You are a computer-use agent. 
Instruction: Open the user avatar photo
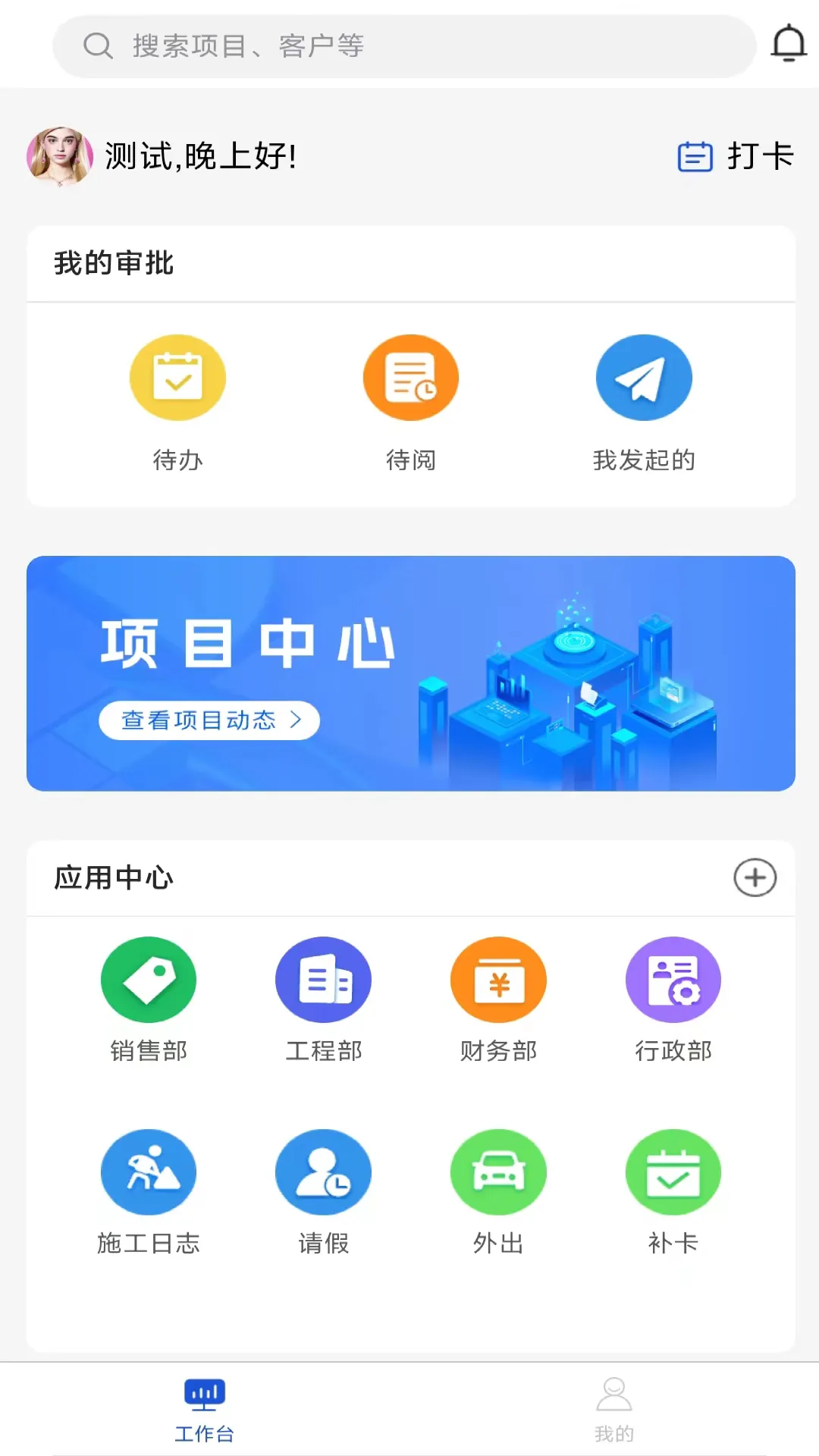tap(60, 157)
